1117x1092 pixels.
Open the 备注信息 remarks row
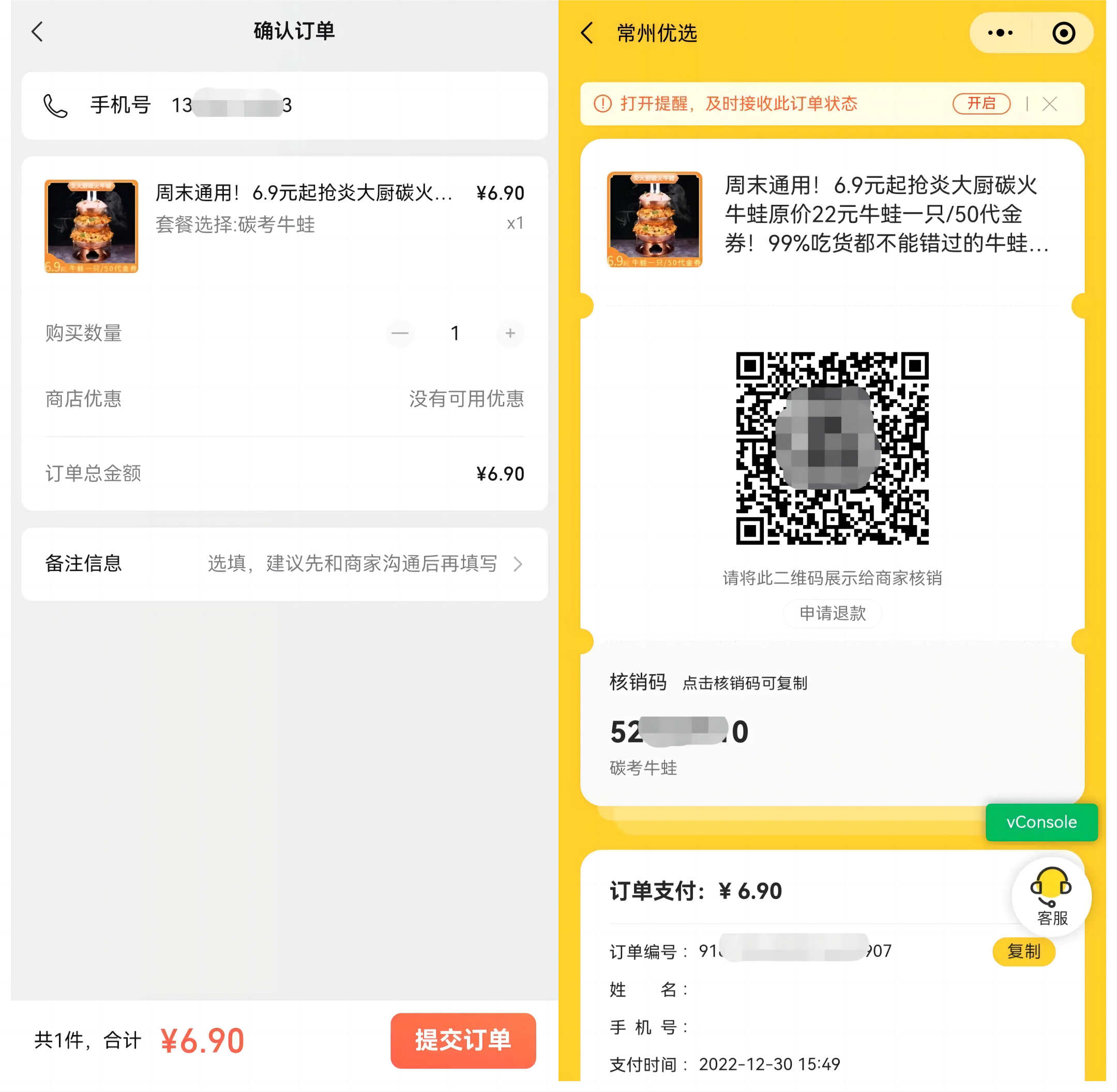[284, 564]
